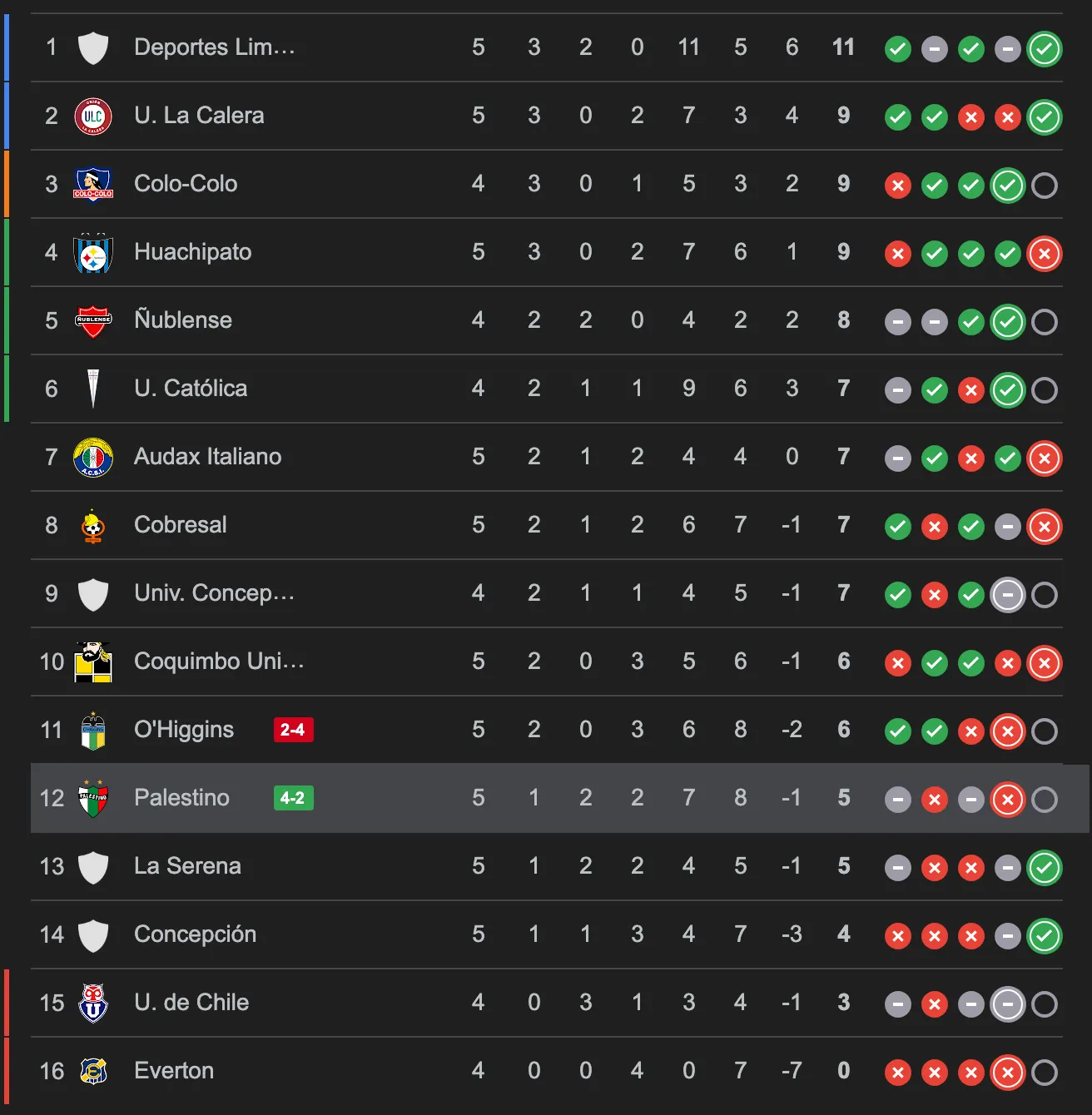The height and width of the screenshot is (1115, 1092).
Task: Select the Concepción row
Action: coord(196,934)
